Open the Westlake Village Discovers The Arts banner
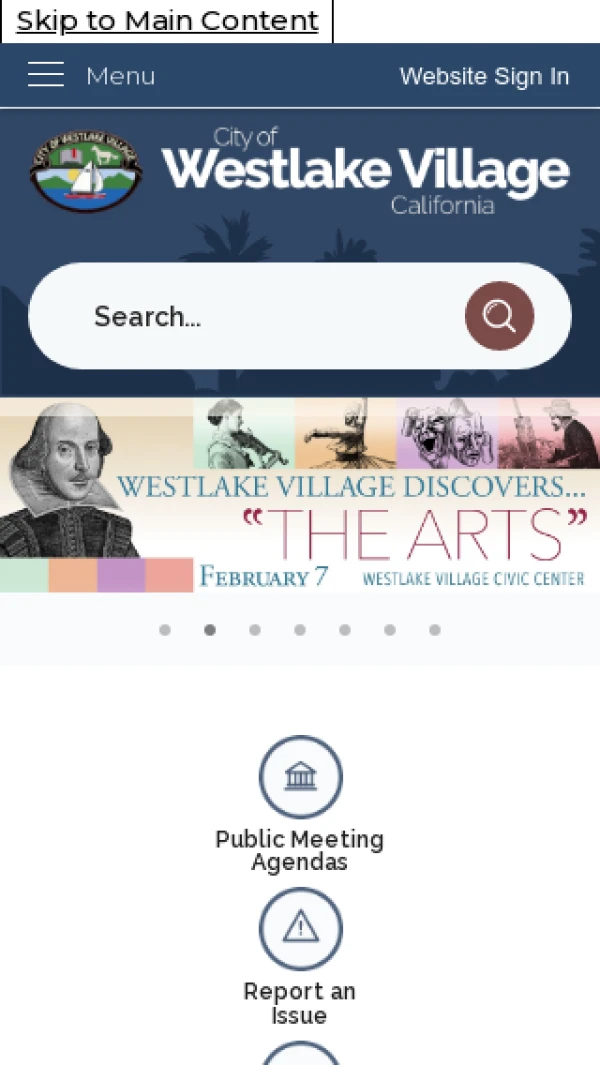This screenshot has height=1065, width=600. (300, 495)
